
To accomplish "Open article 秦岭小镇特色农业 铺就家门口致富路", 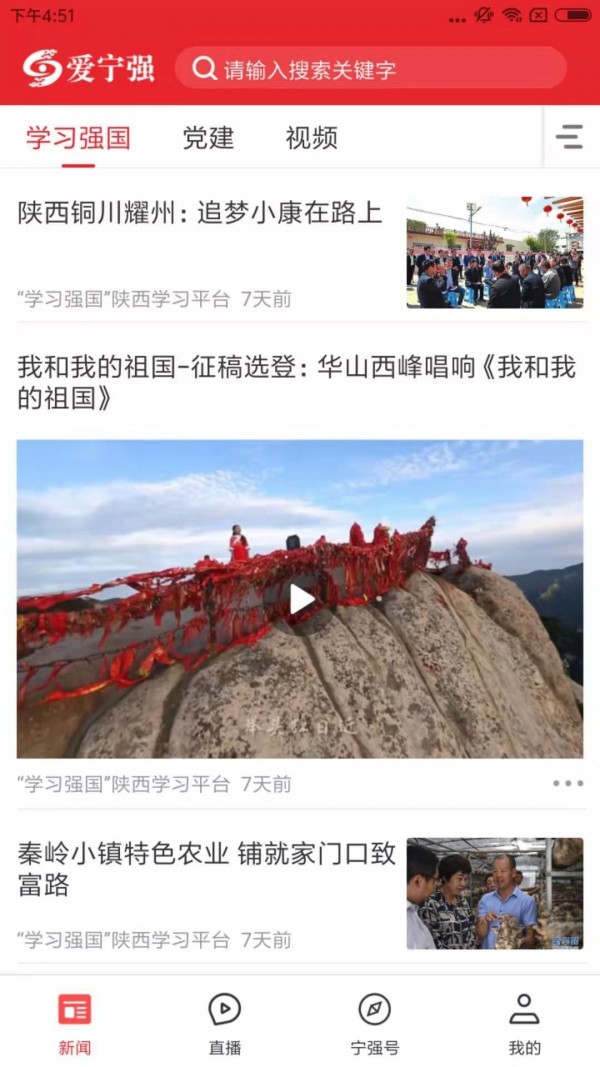I will (x=207, y=869).
